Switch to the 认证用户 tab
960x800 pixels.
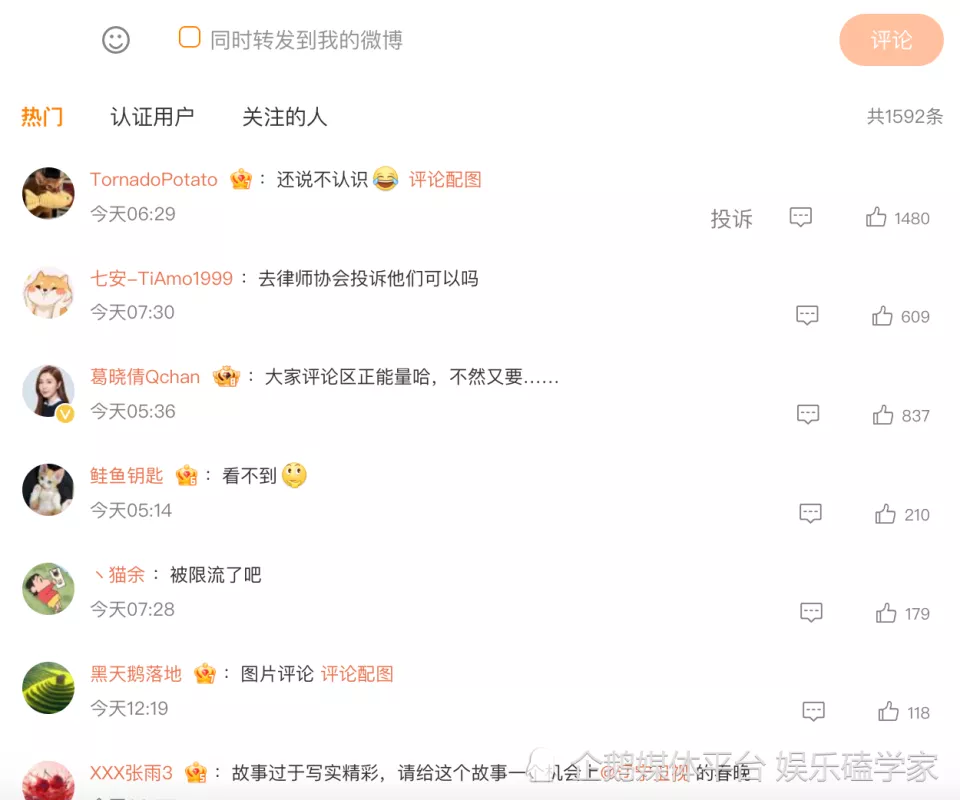[x=152, y=117]
